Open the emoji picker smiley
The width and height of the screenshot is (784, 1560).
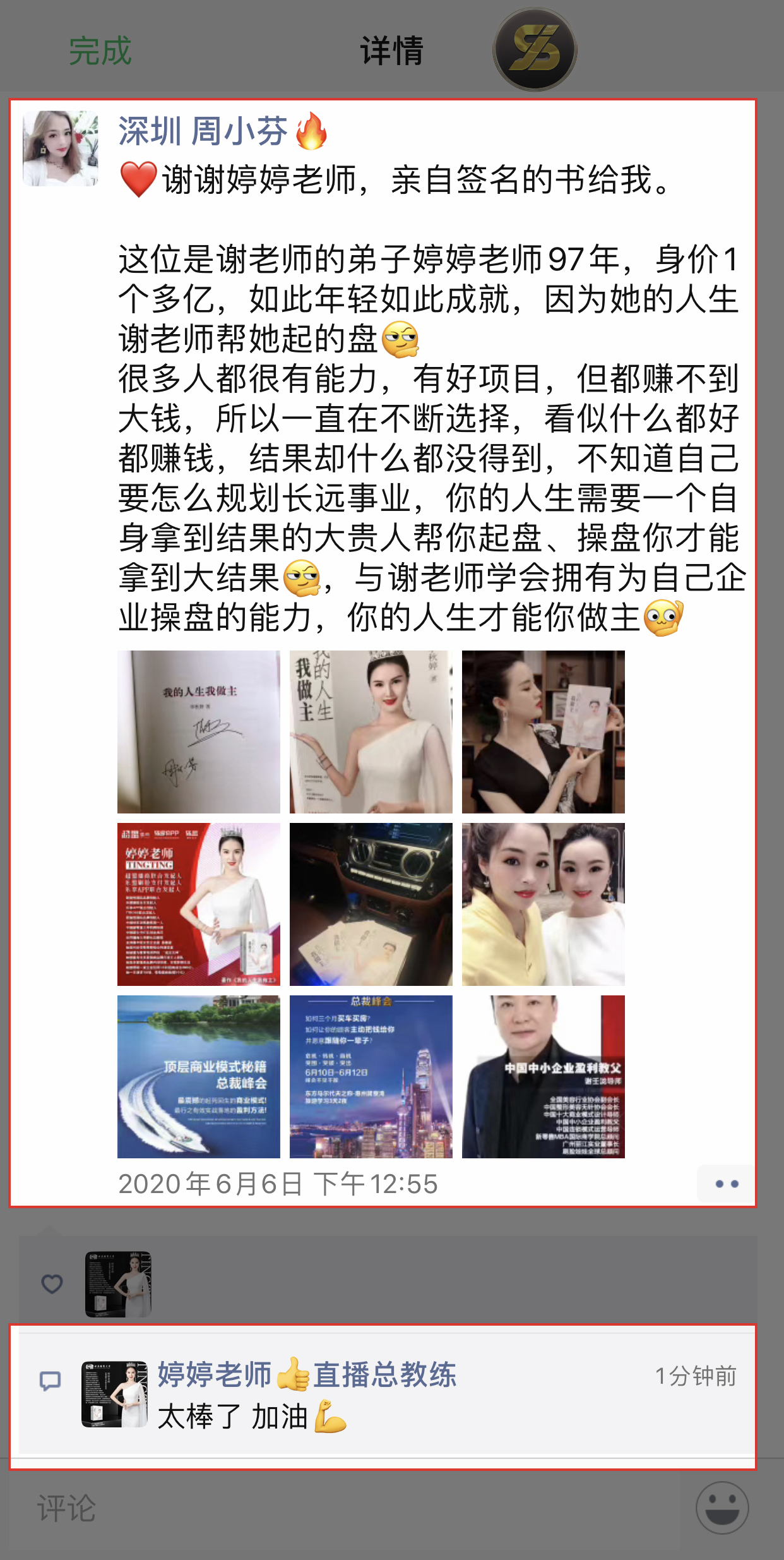[722, 1508]
